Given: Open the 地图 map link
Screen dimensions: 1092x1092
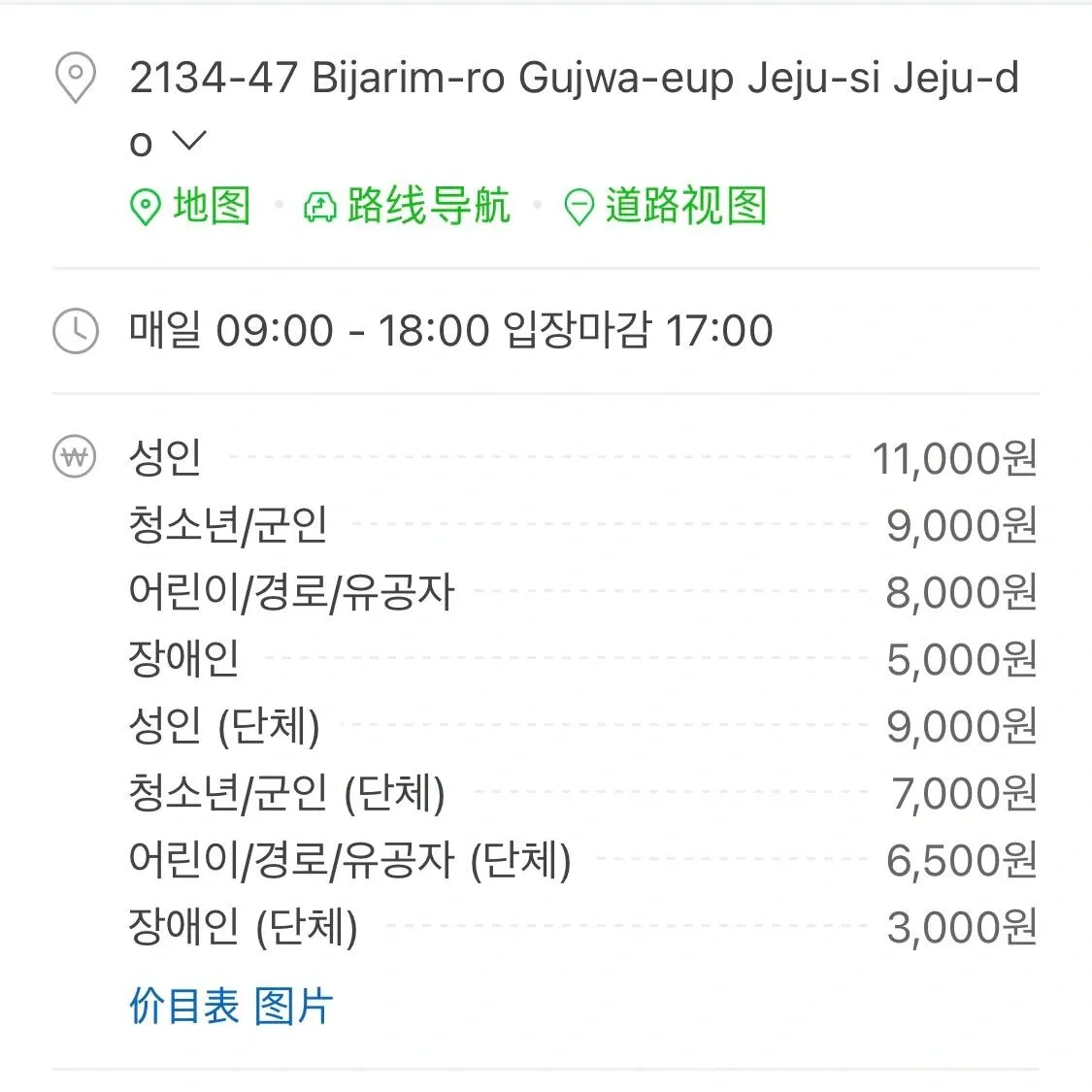Looking at the screenshot, I should [x=191, y=206].
